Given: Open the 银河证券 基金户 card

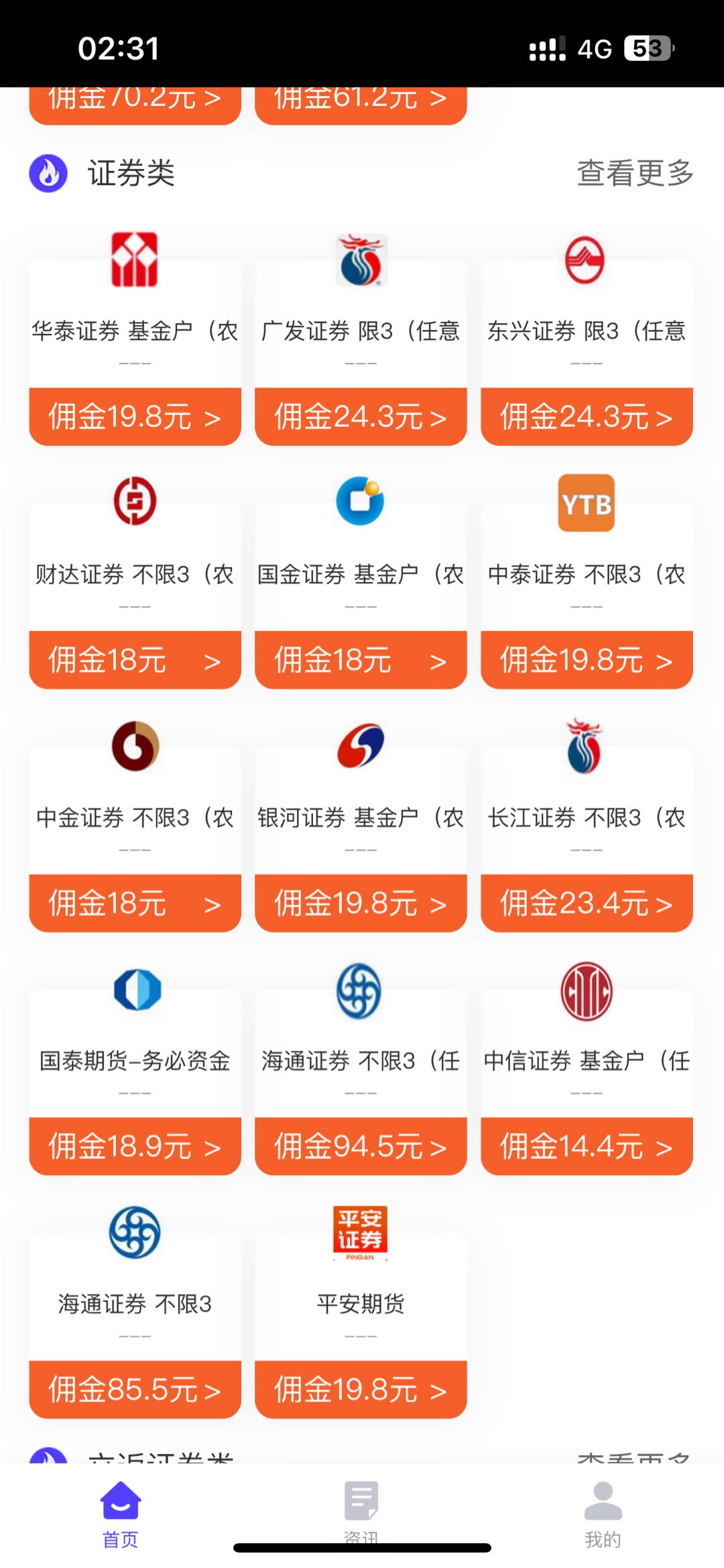Looking at the screenshot, I should (361, 825).
